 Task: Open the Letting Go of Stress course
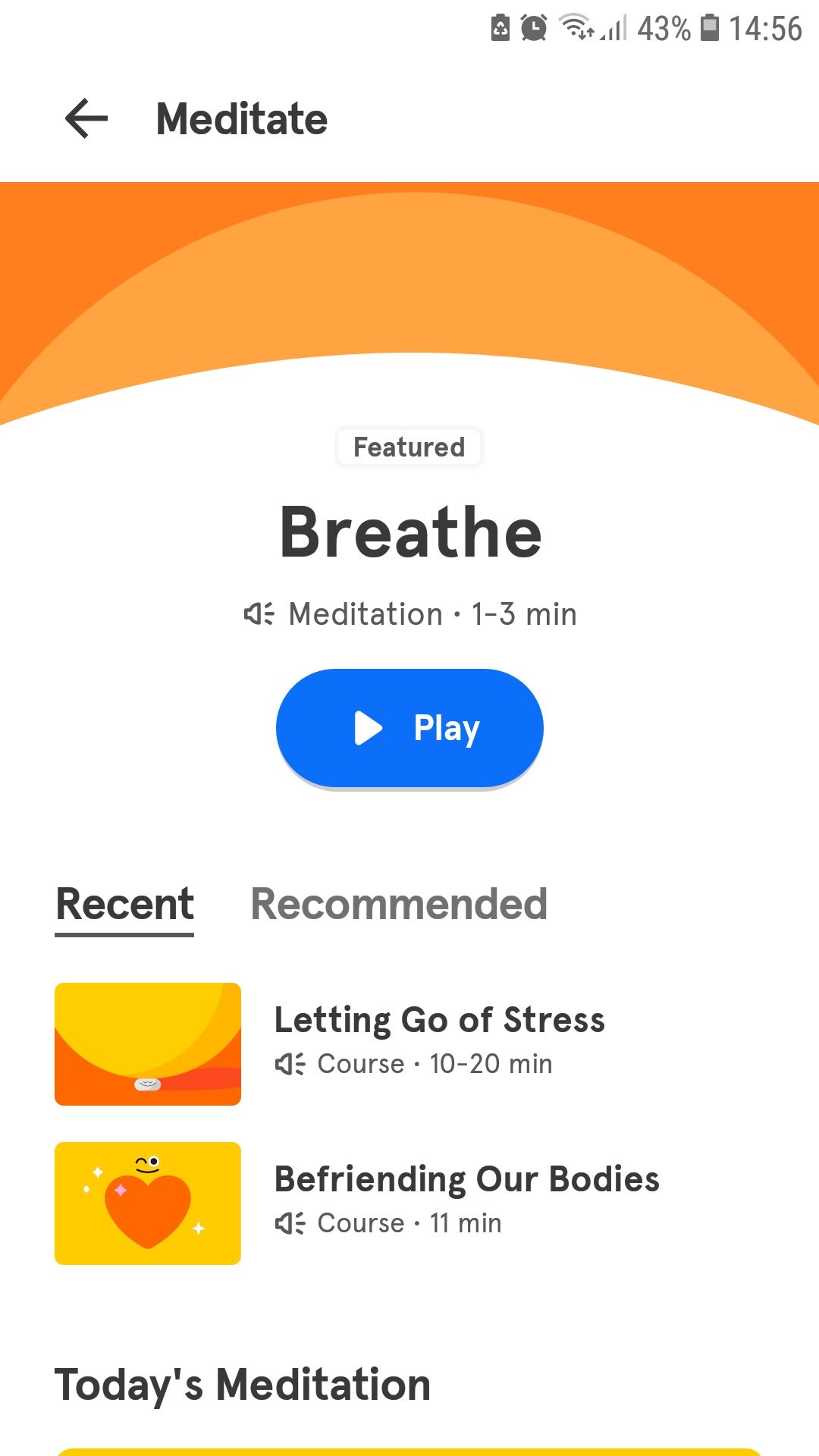point(440,1019)
